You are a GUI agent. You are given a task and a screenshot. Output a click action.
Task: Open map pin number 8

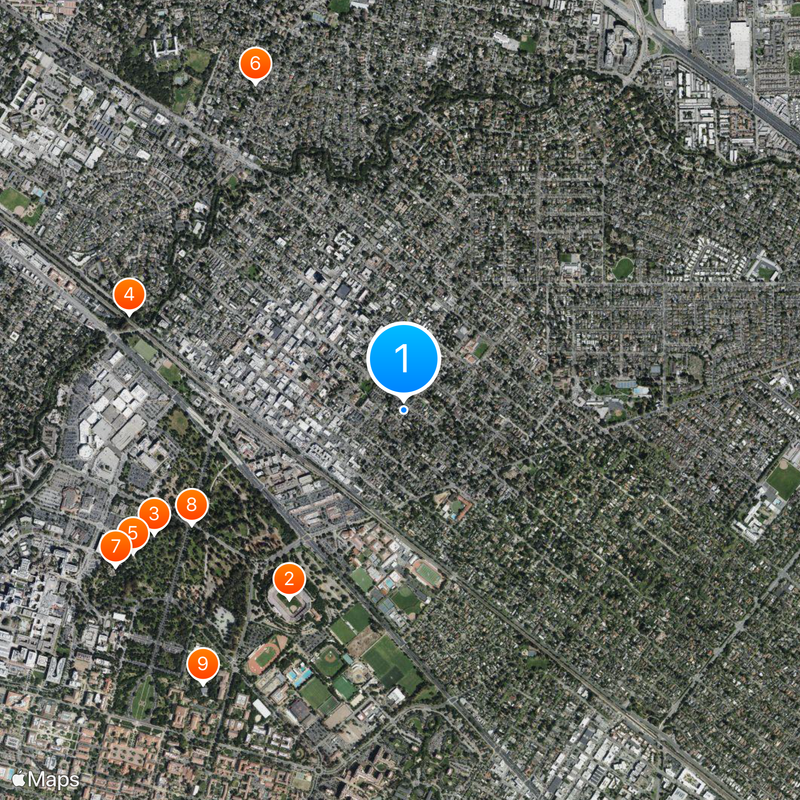[191, 504]
